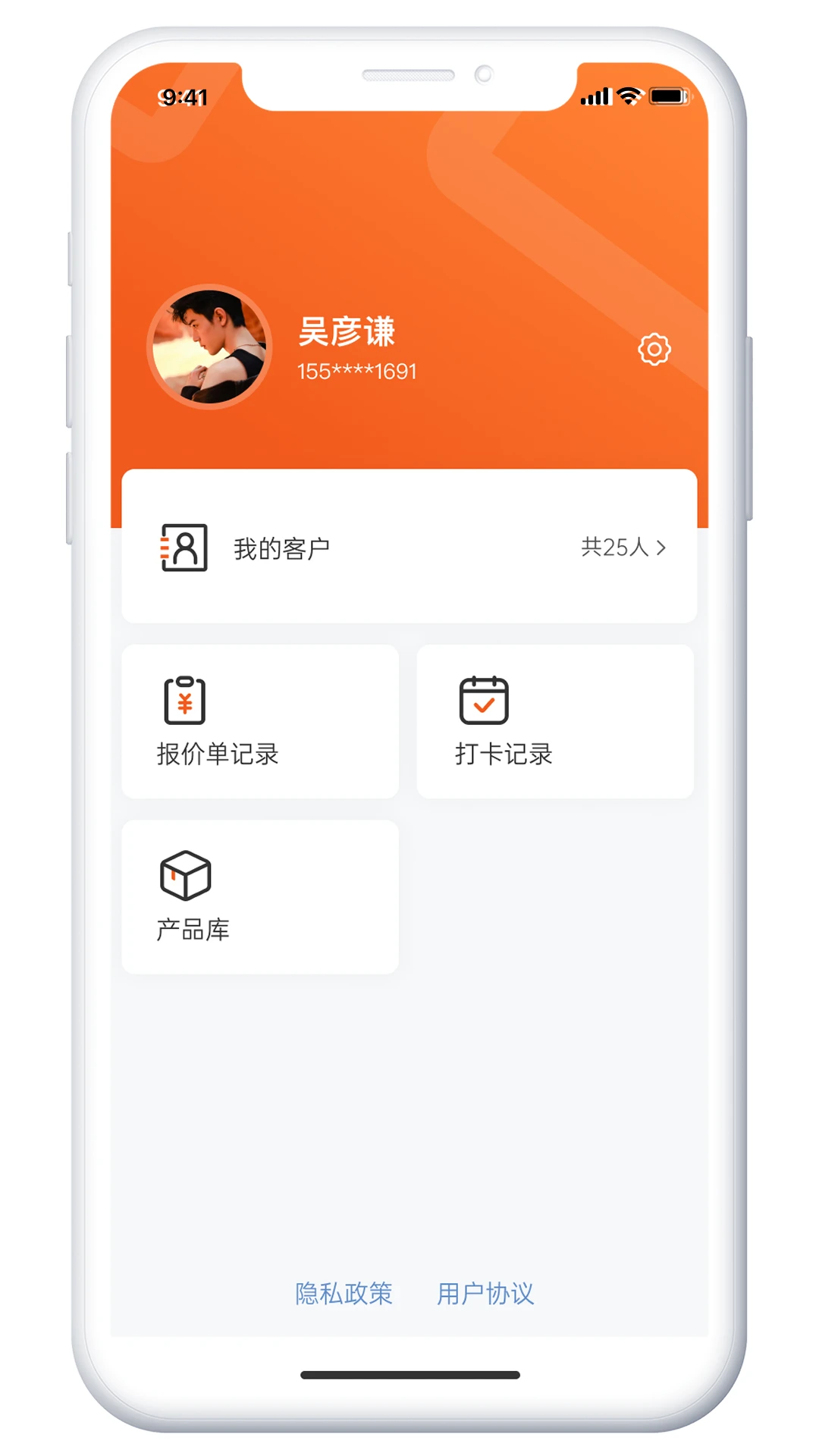This screenshot has height=1456, width=819.
Task: Open the 打卡记录 card
Action: tap(554, 721)
